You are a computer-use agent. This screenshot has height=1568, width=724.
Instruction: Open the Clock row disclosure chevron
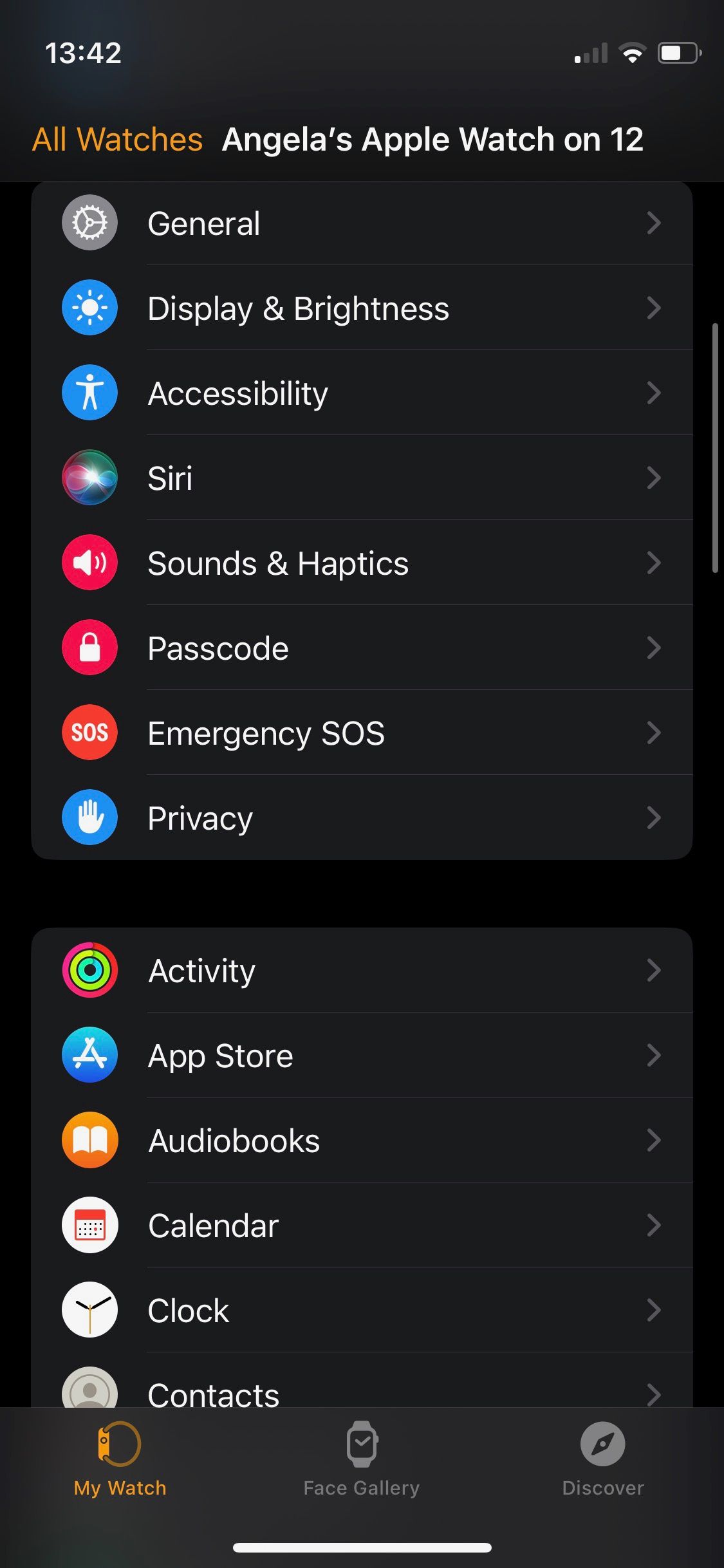point(654,1310)
